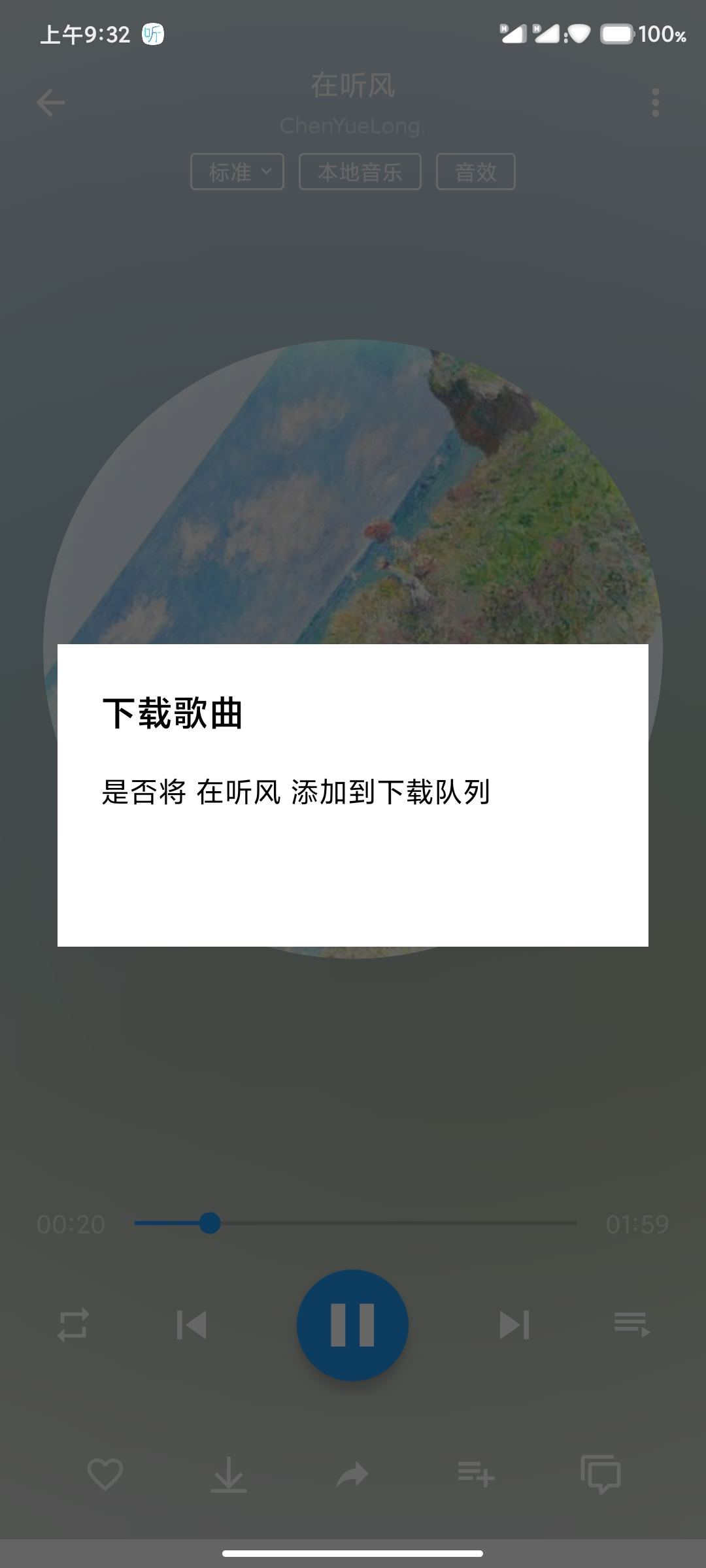Tap the download icon

(x=229, y=1475)
